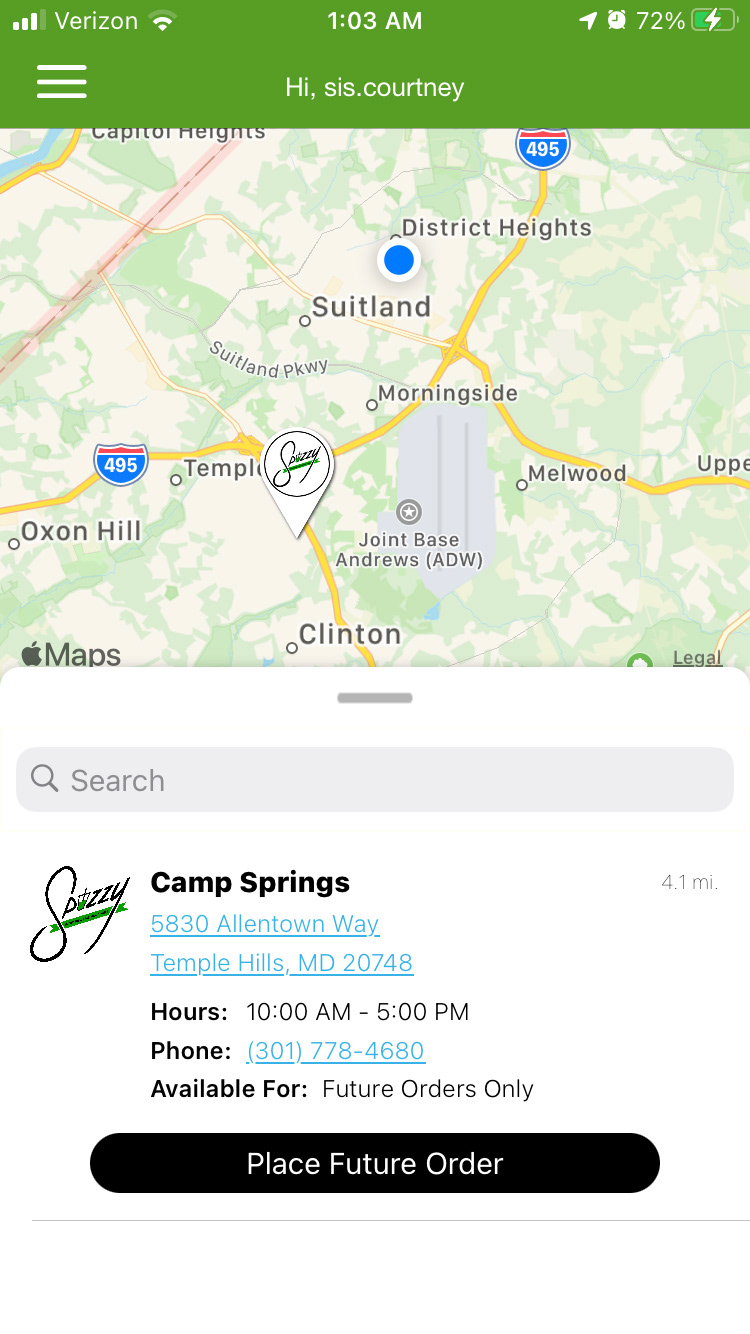Tap the bottom sheet's grabber handle
750x1334 pixels.
click(375, 698)
